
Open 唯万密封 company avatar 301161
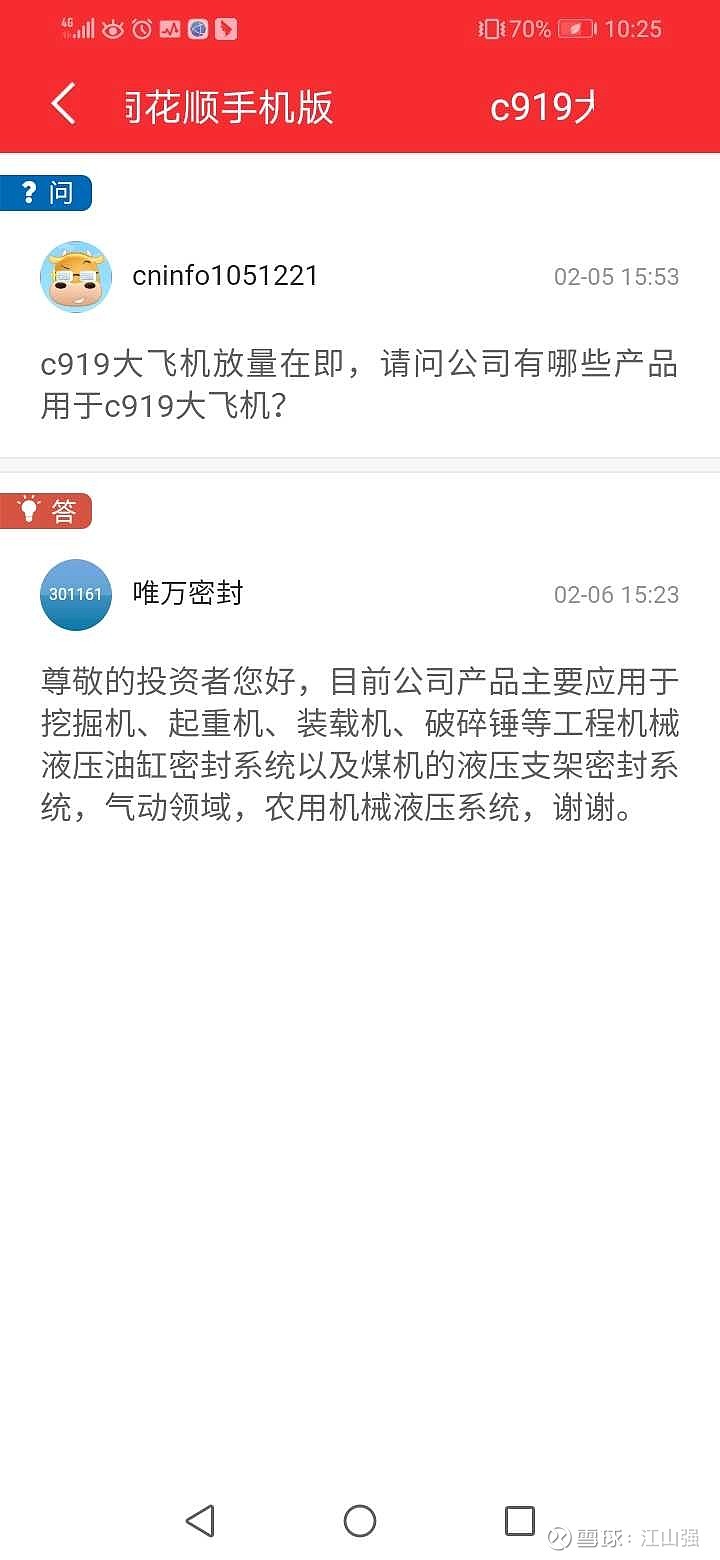pos(76,595)
